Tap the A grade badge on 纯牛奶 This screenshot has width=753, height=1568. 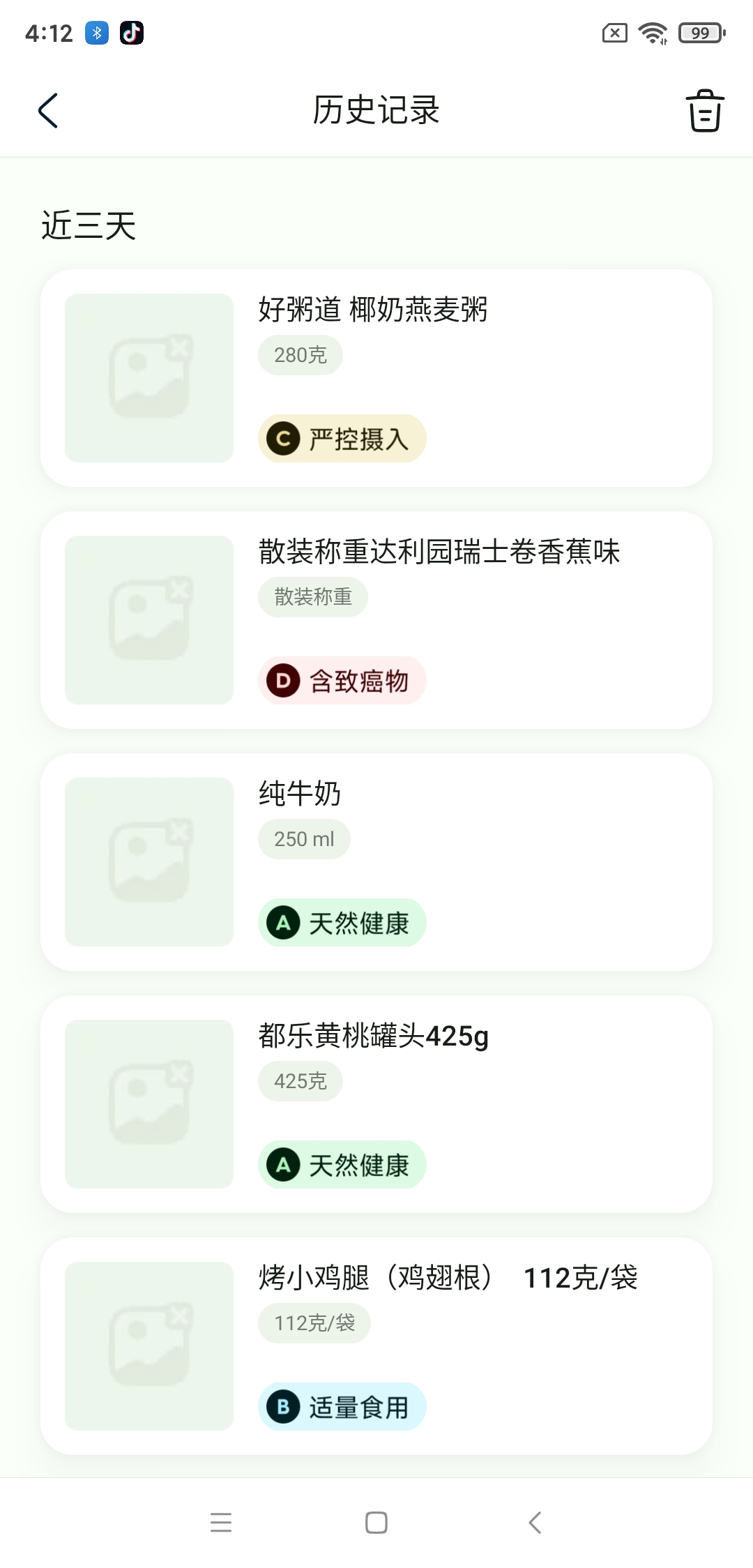point(282,922)
